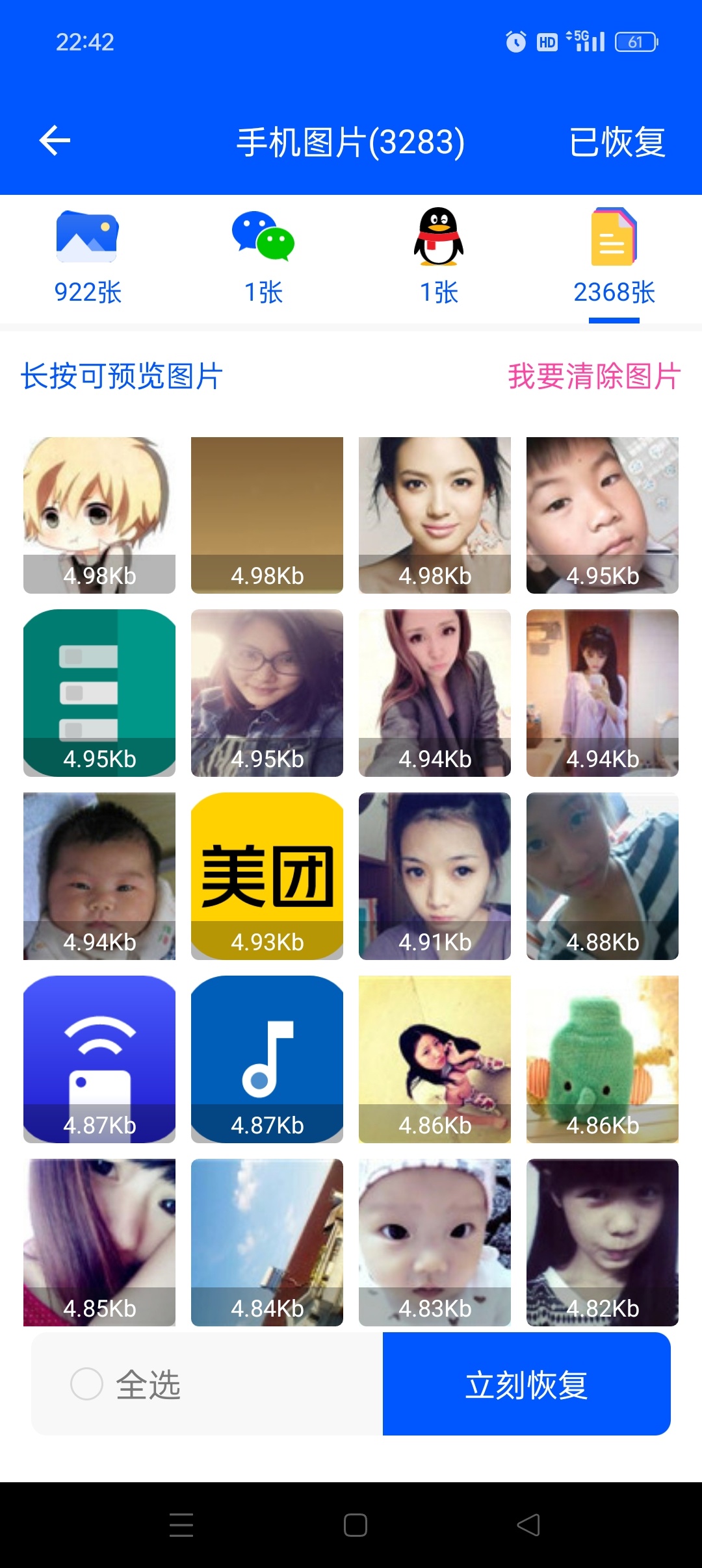Select the green plush toy thumbnail 4.86Kb
The width and height of the screenshot is (702, 1568).
(x=603, y=1059)
